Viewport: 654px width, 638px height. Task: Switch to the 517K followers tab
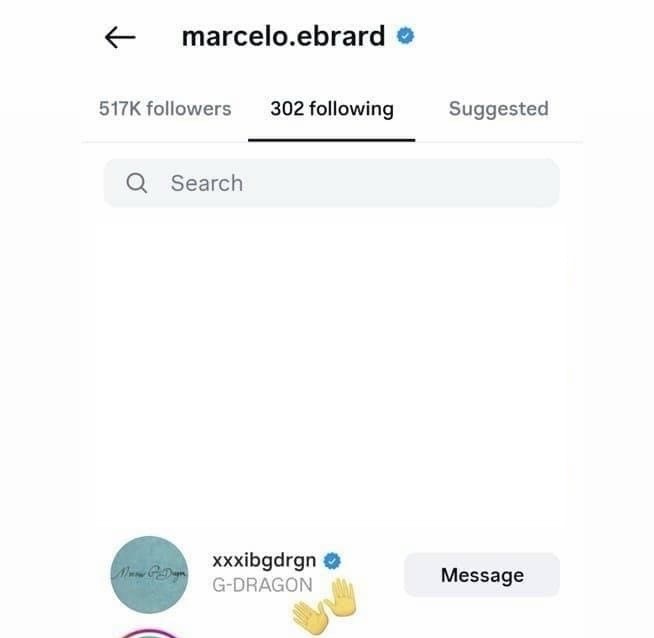pos(165,109)
